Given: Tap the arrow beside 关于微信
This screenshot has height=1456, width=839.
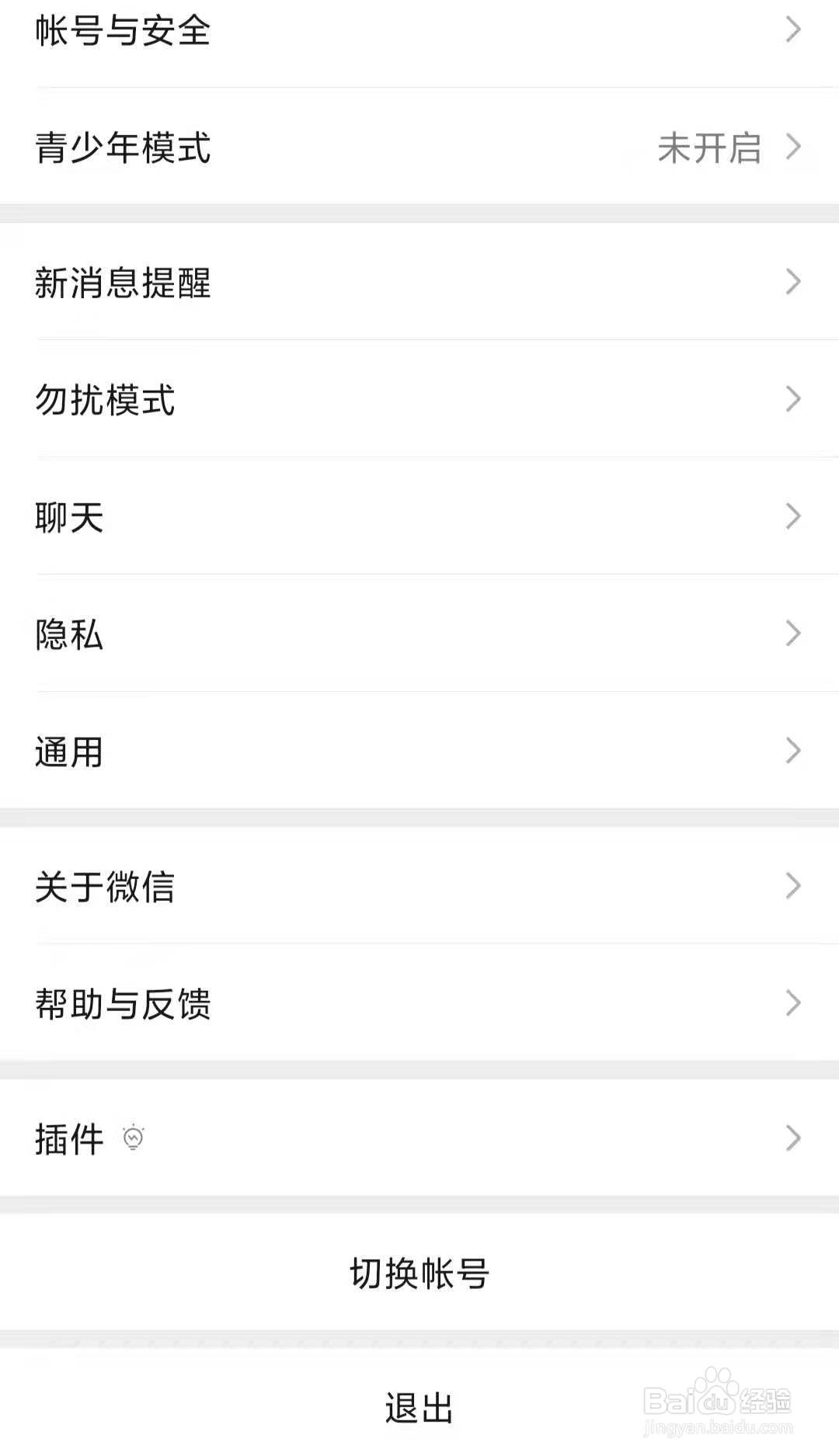Looking at the screenshot, I should tap(792, 885).
